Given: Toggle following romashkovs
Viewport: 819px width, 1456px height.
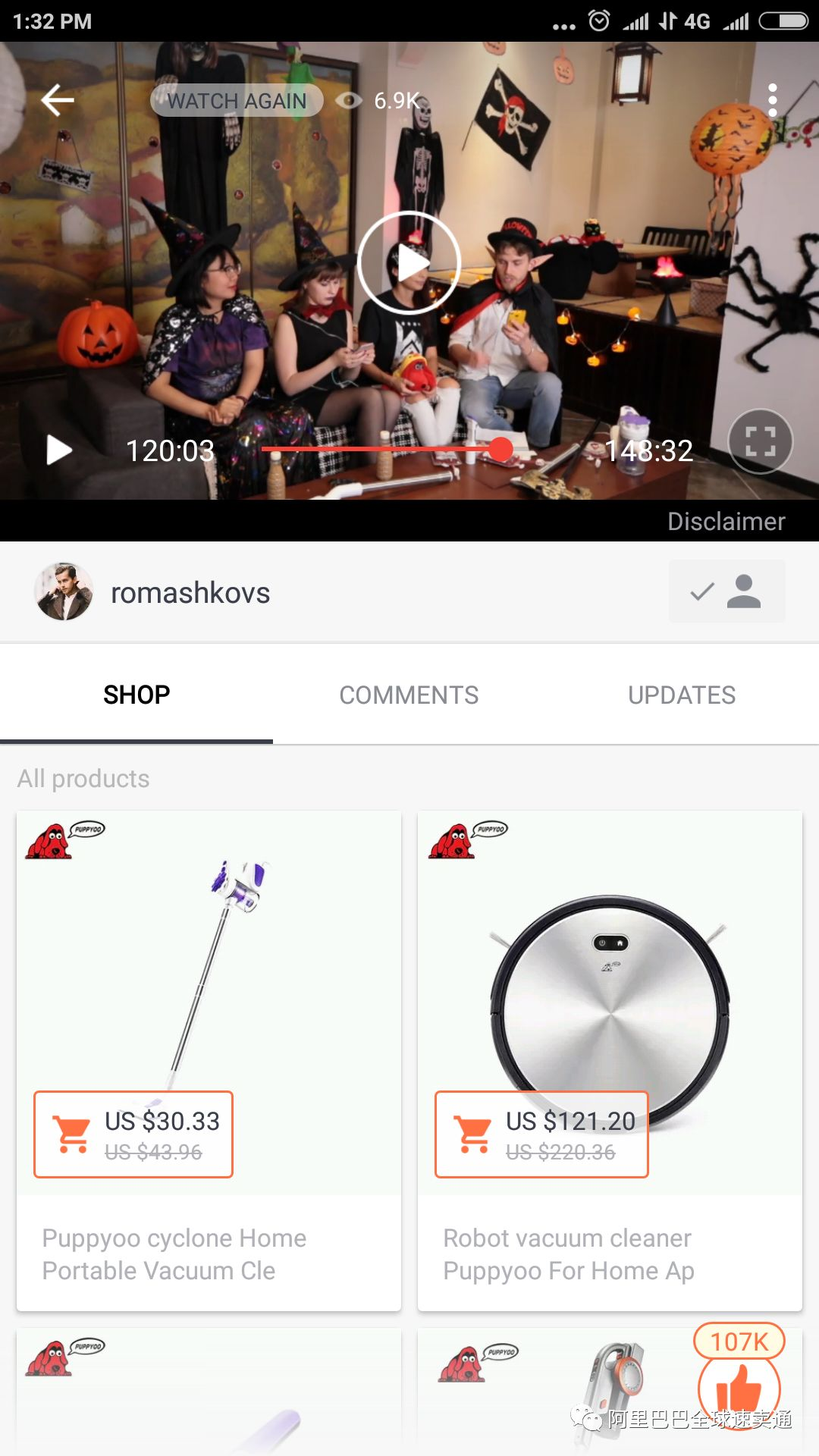Looking at the screenshot, I should (x=726, y=591).
